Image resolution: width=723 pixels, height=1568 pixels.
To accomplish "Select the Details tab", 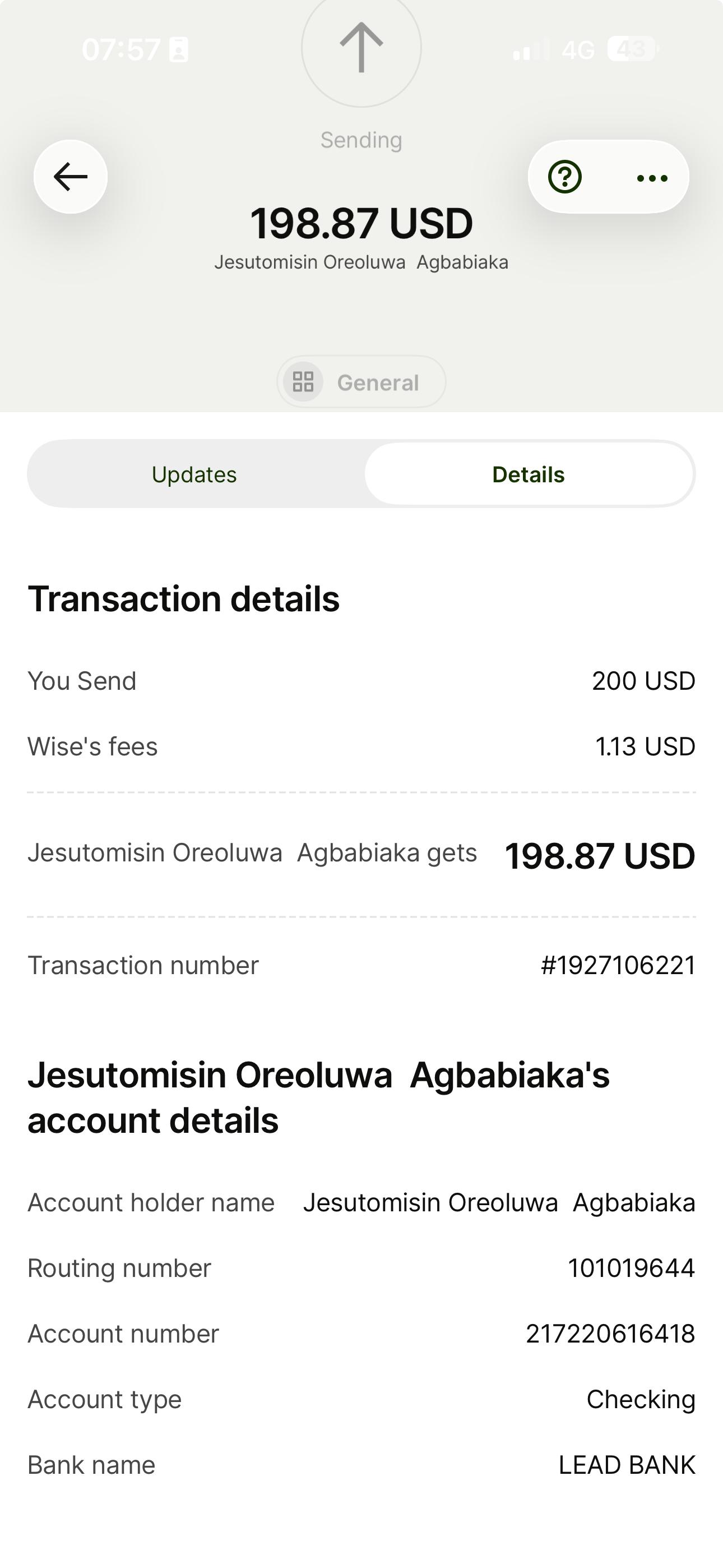I will coord(529,474).
